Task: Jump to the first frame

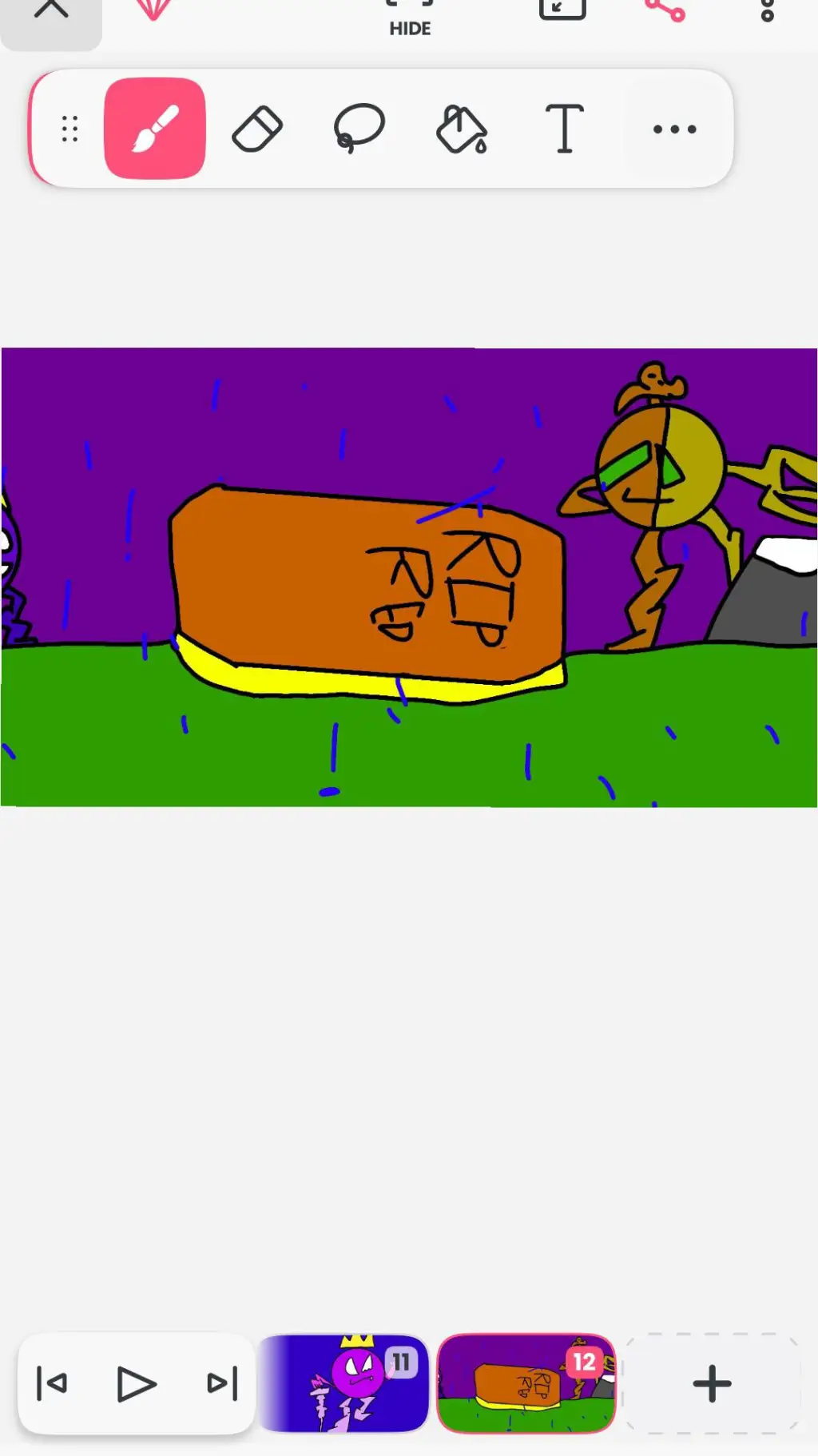Action: pos(52,1383)
